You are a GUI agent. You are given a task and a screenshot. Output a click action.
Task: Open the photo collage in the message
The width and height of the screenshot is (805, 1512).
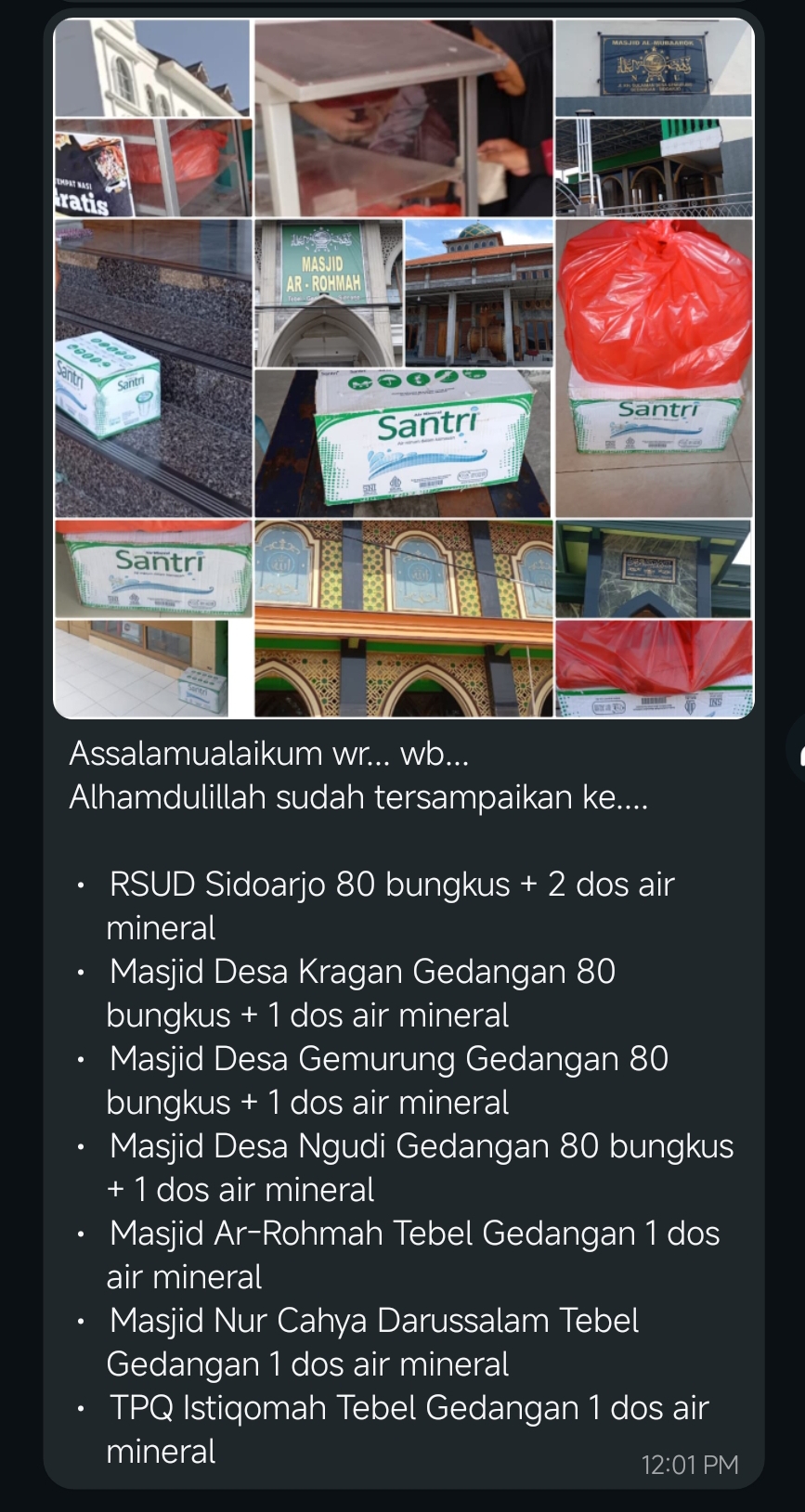(403, 368)
